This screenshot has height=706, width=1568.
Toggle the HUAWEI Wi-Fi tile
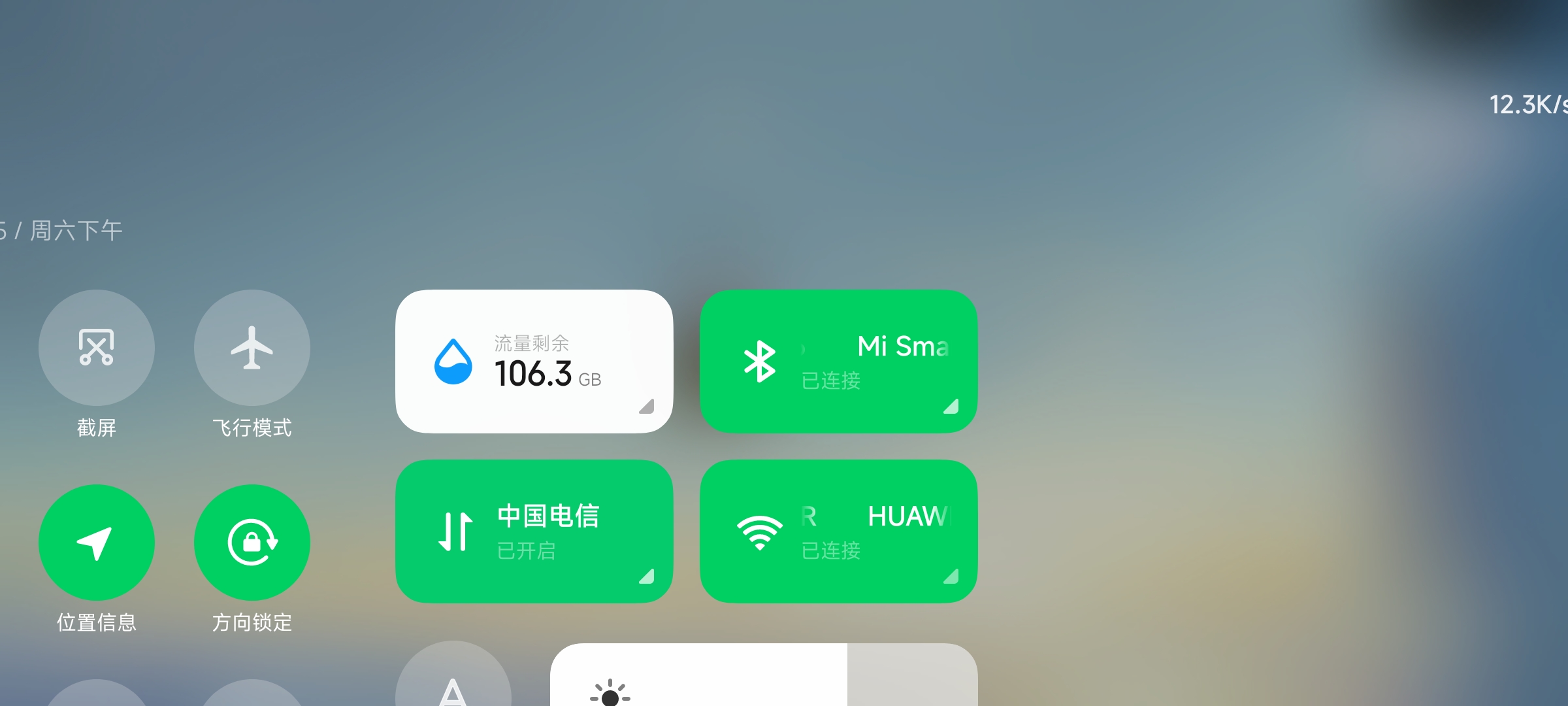coord(760,531)
